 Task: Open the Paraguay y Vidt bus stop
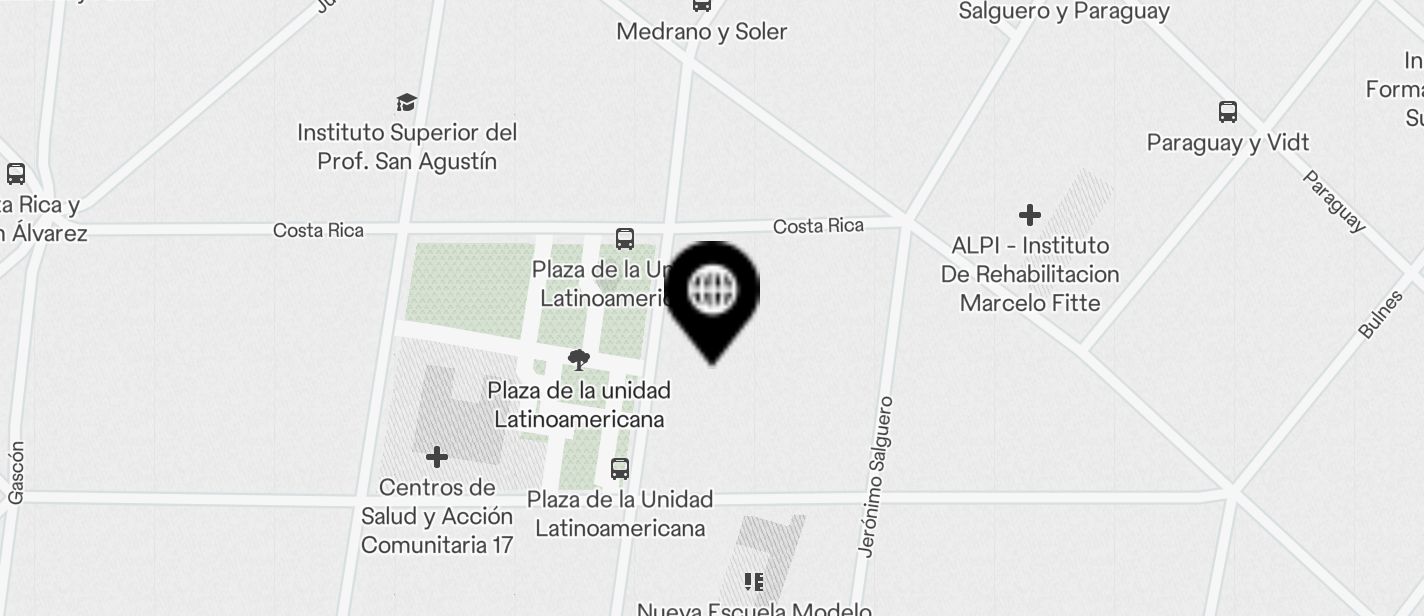[1227, 112]
